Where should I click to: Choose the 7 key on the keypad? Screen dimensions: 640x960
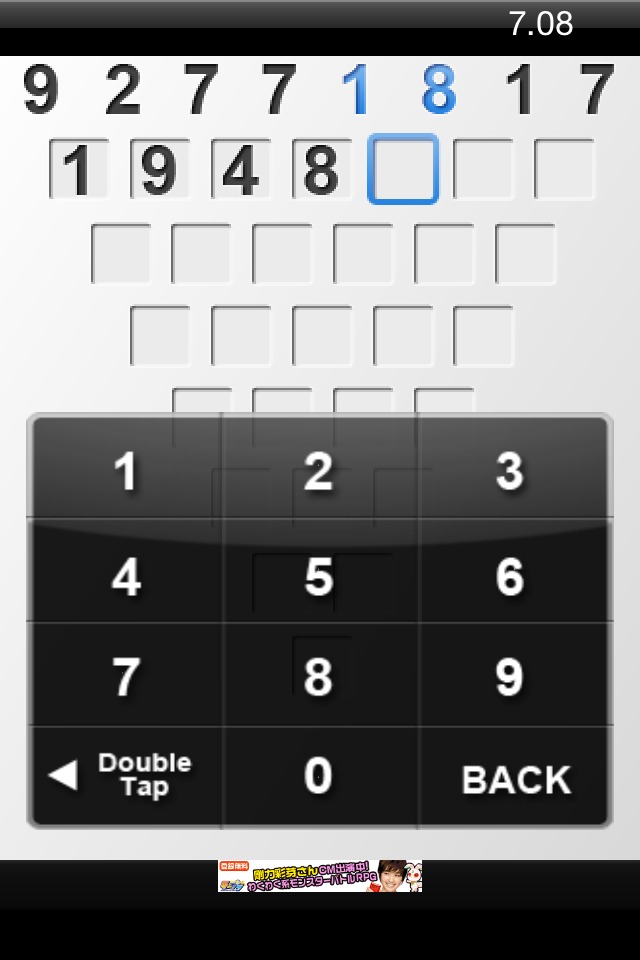tap(126, 677)
